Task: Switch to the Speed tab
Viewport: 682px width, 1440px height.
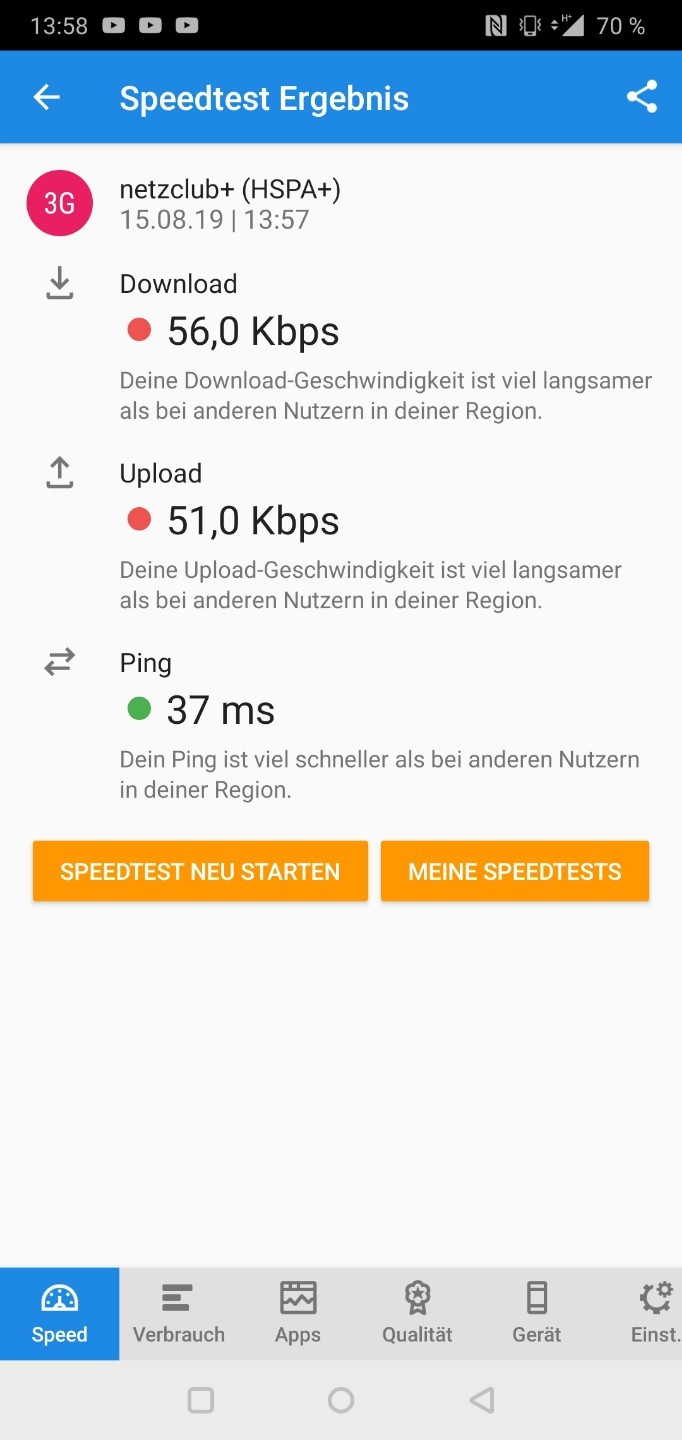Action: (x=59, y=1313)
